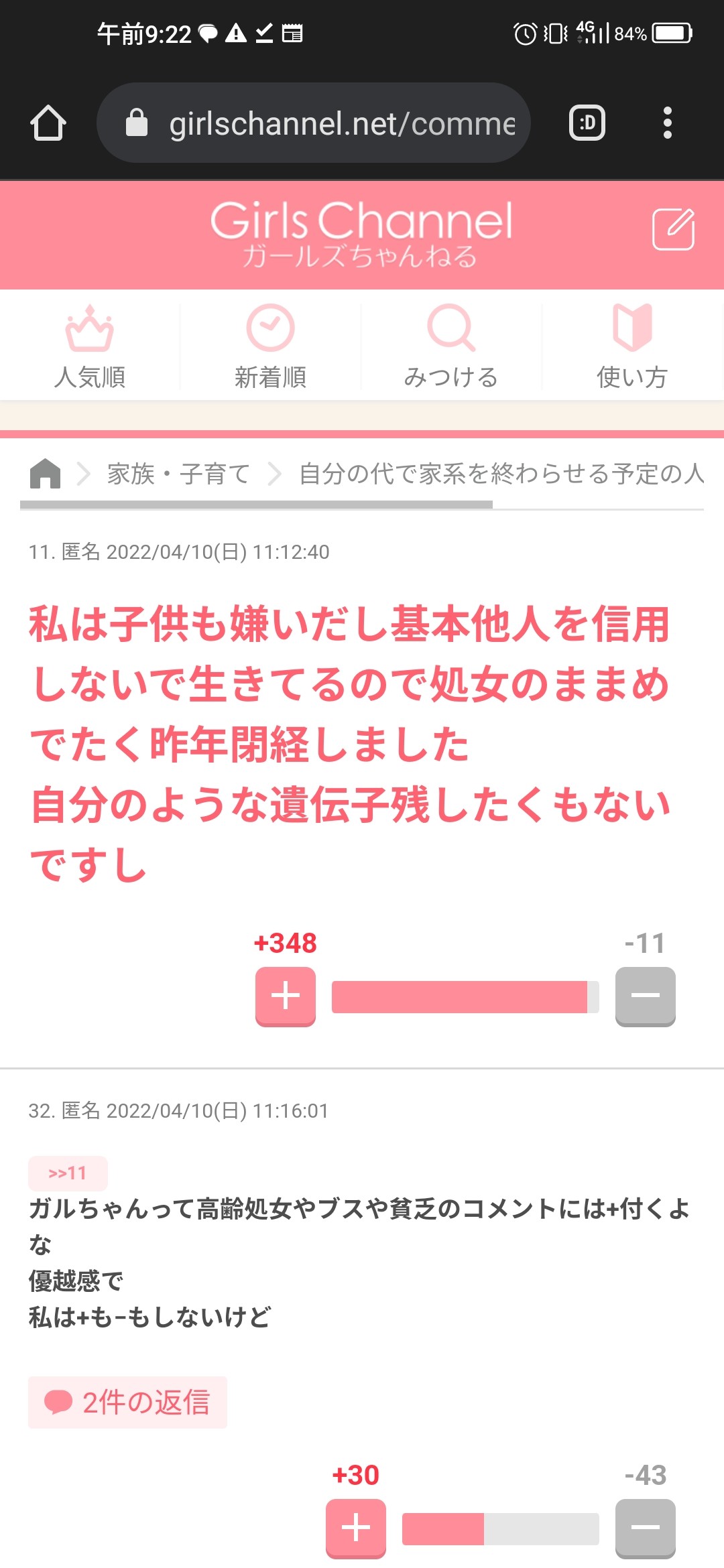Downvote comment 11 with the minus button

click(645, 996)
